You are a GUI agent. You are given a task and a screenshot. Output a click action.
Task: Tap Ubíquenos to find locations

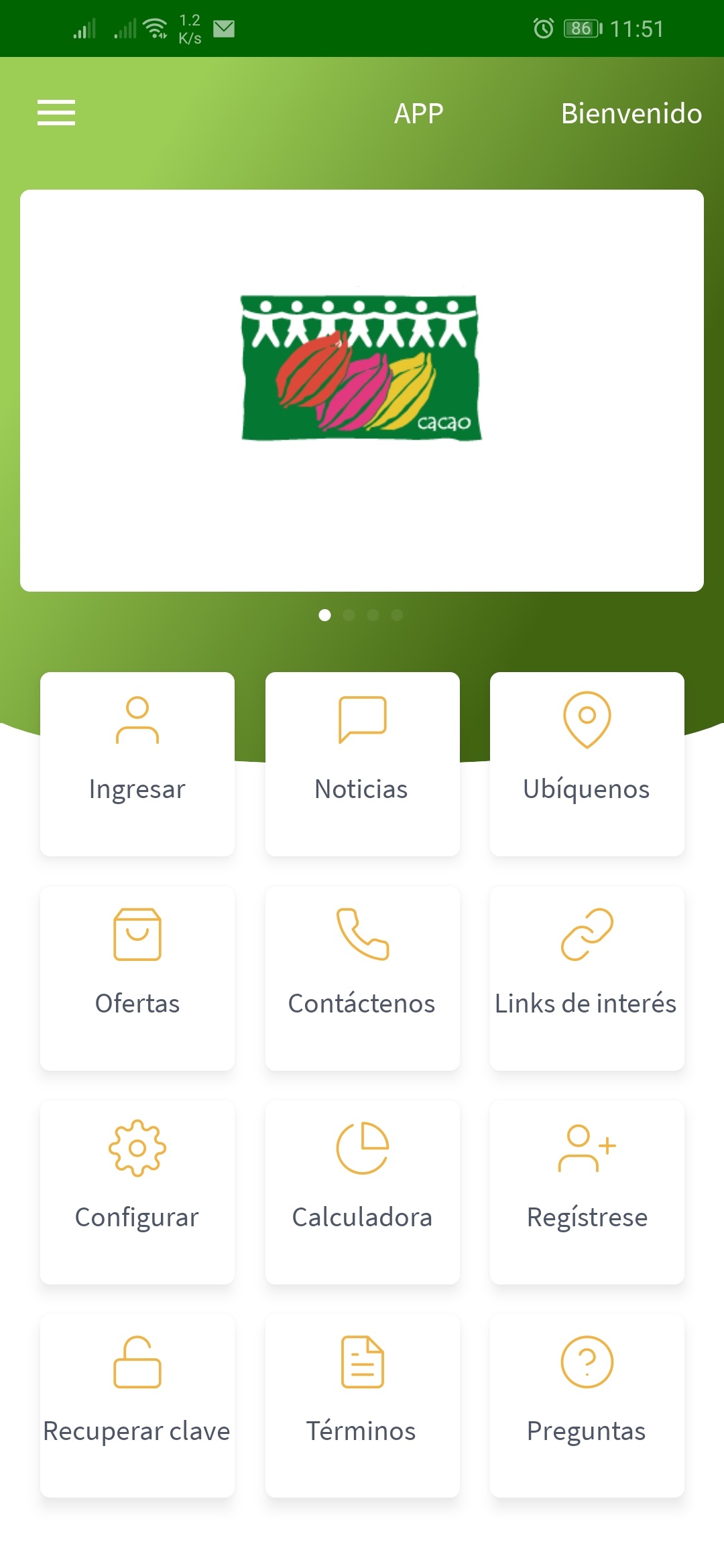[x=587, y=763]
